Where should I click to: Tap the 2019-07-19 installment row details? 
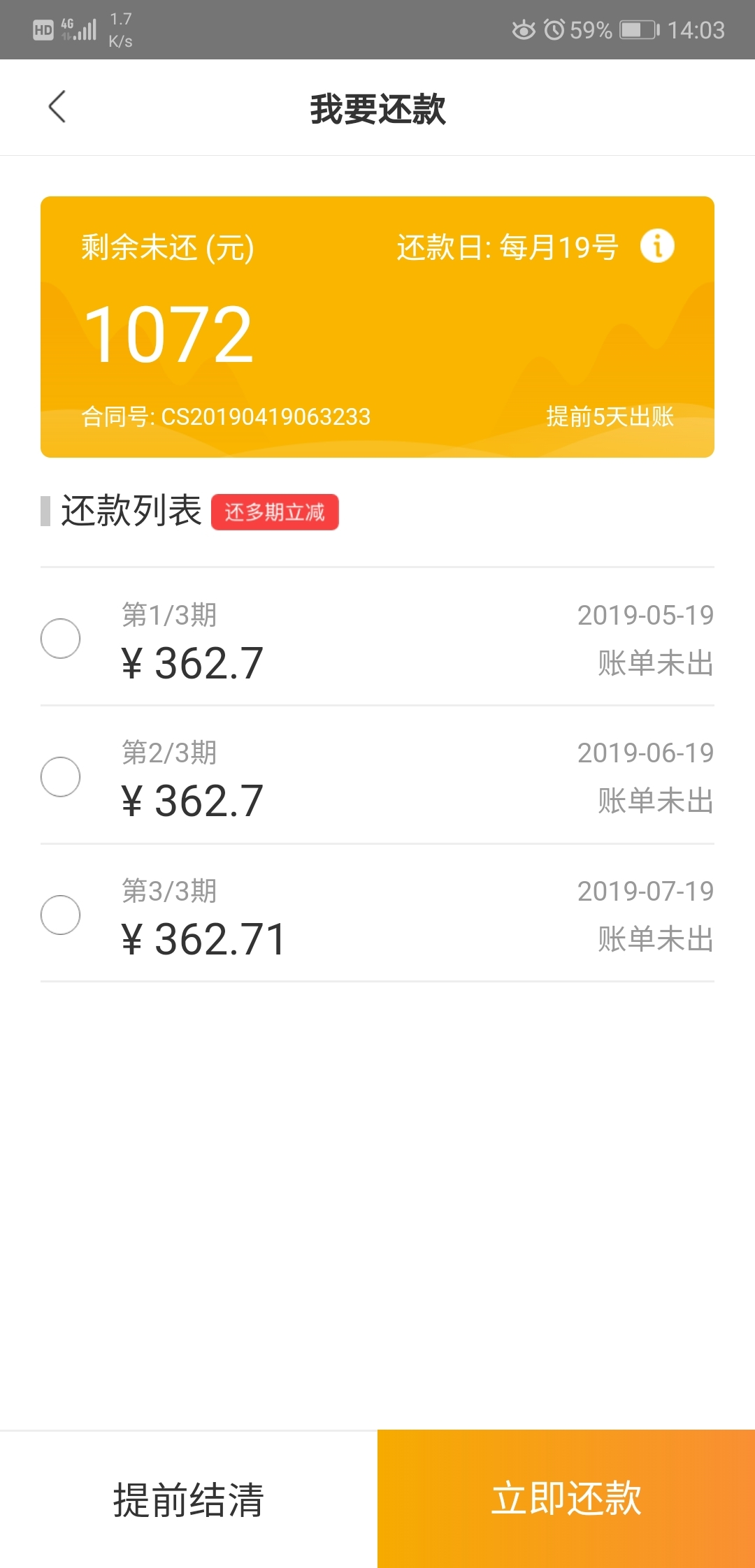(x=644, y=915)
